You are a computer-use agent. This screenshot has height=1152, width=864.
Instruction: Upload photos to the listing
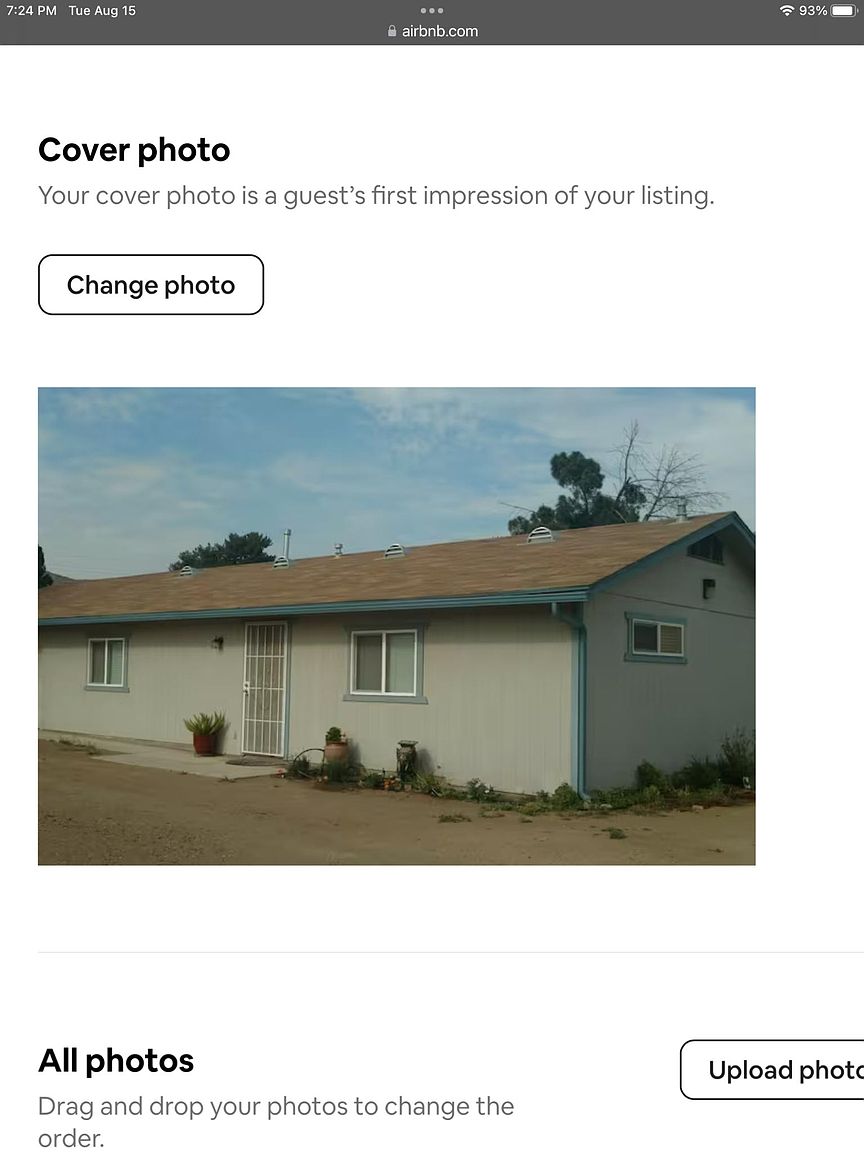(772, 1070)
